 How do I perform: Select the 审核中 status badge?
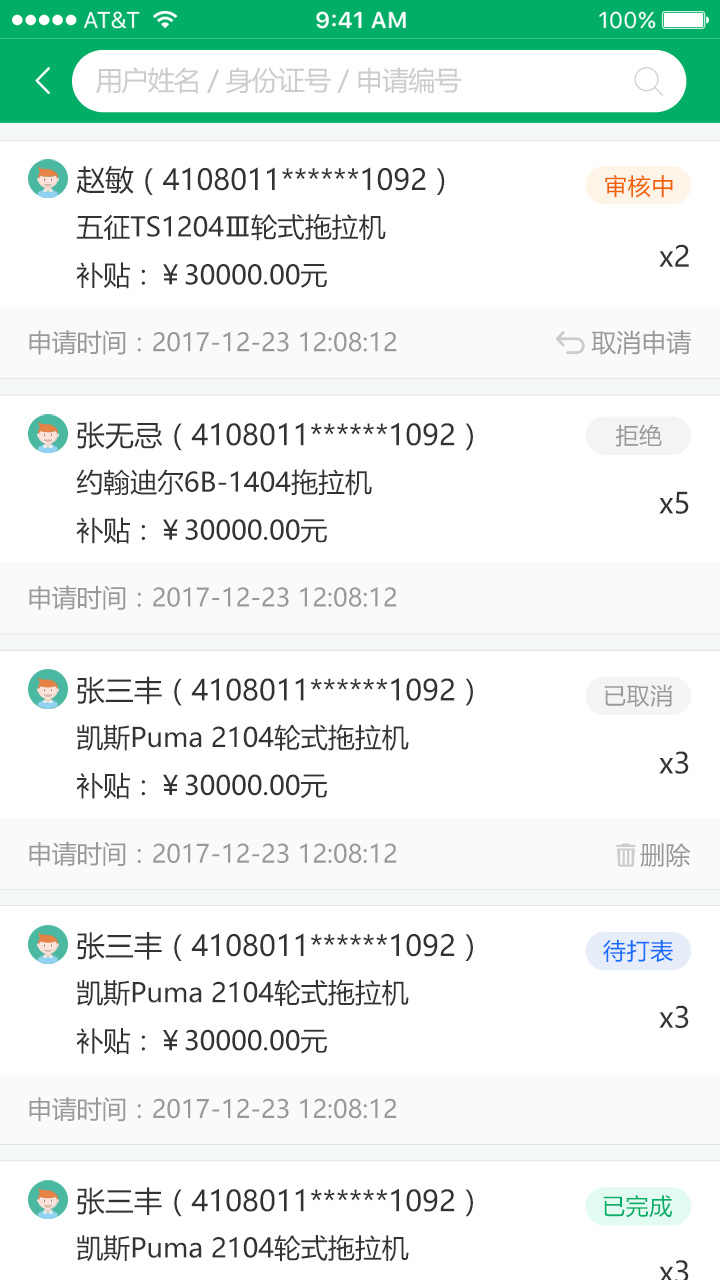637,186
